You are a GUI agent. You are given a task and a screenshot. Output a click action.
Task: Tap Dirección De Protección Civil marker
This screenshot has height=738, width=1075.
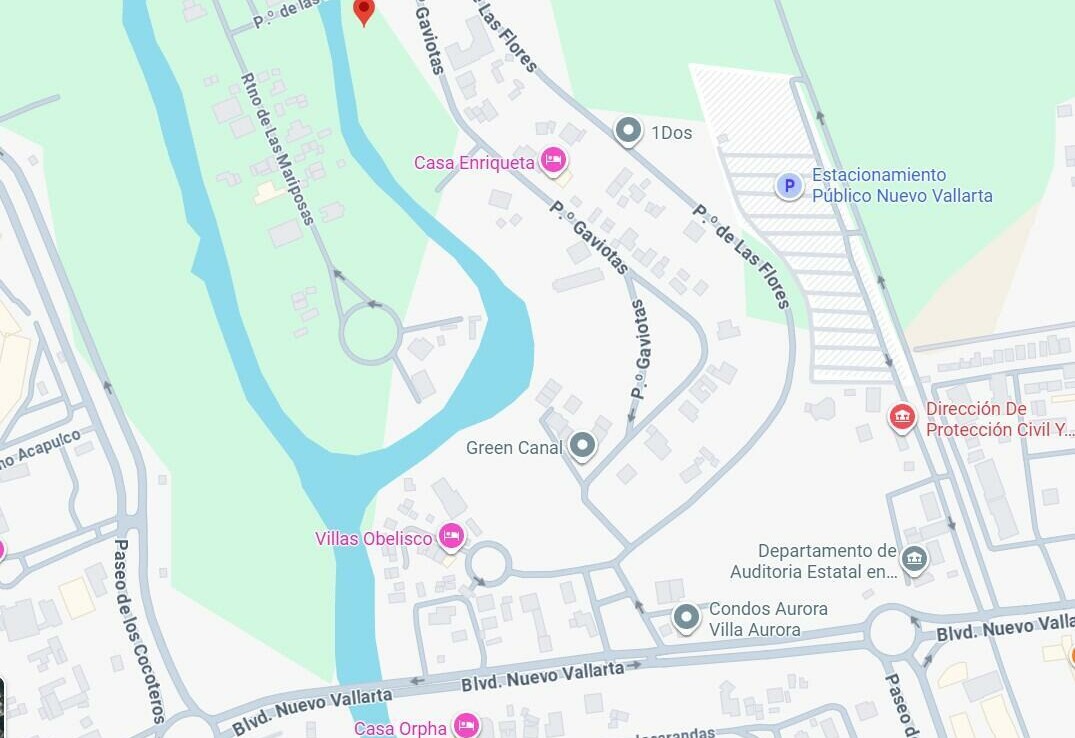pyautogui.click(x=902, y=417)
